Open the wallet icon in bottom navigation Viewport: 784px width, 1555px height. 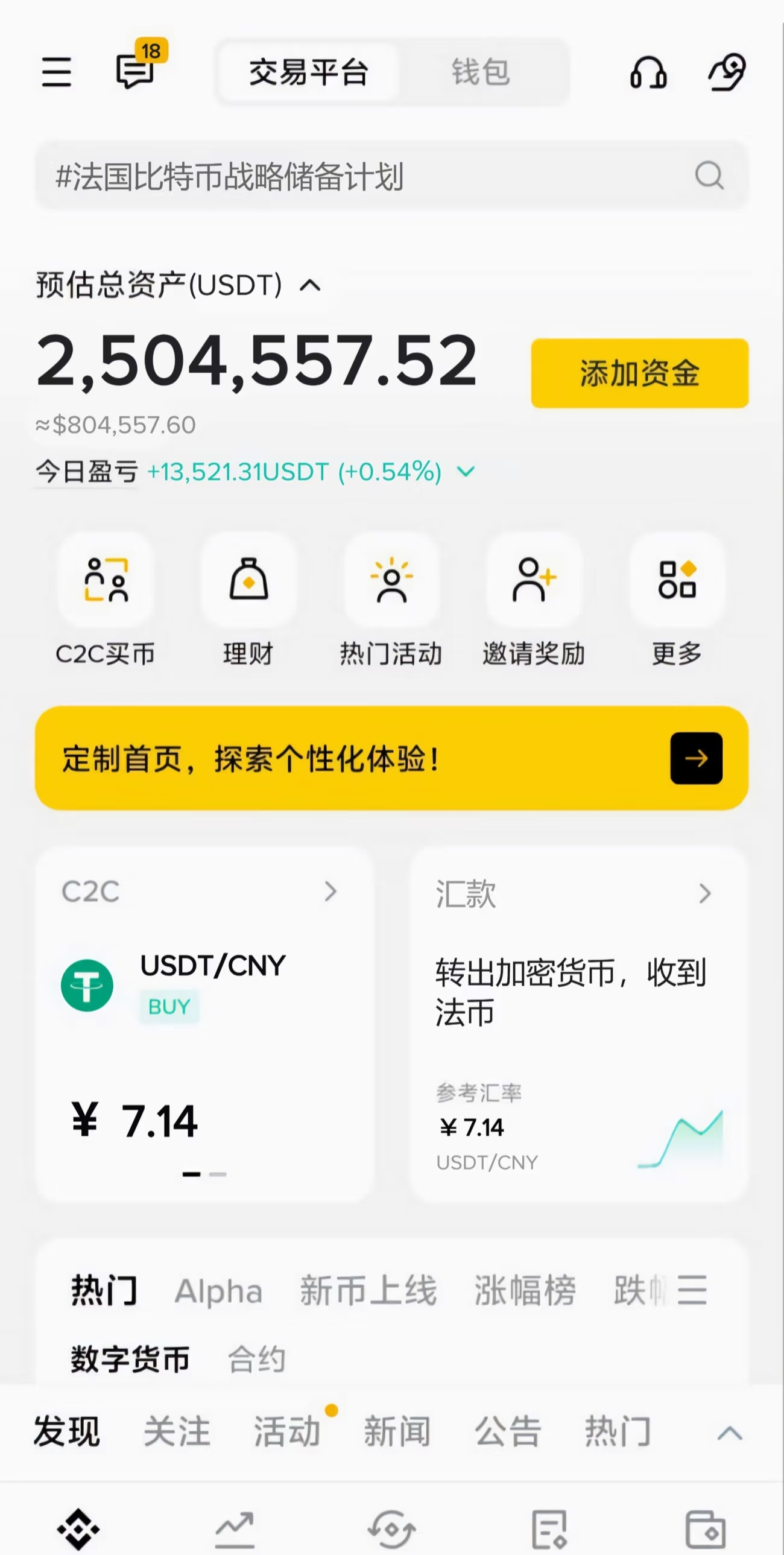click(705, 1530)
